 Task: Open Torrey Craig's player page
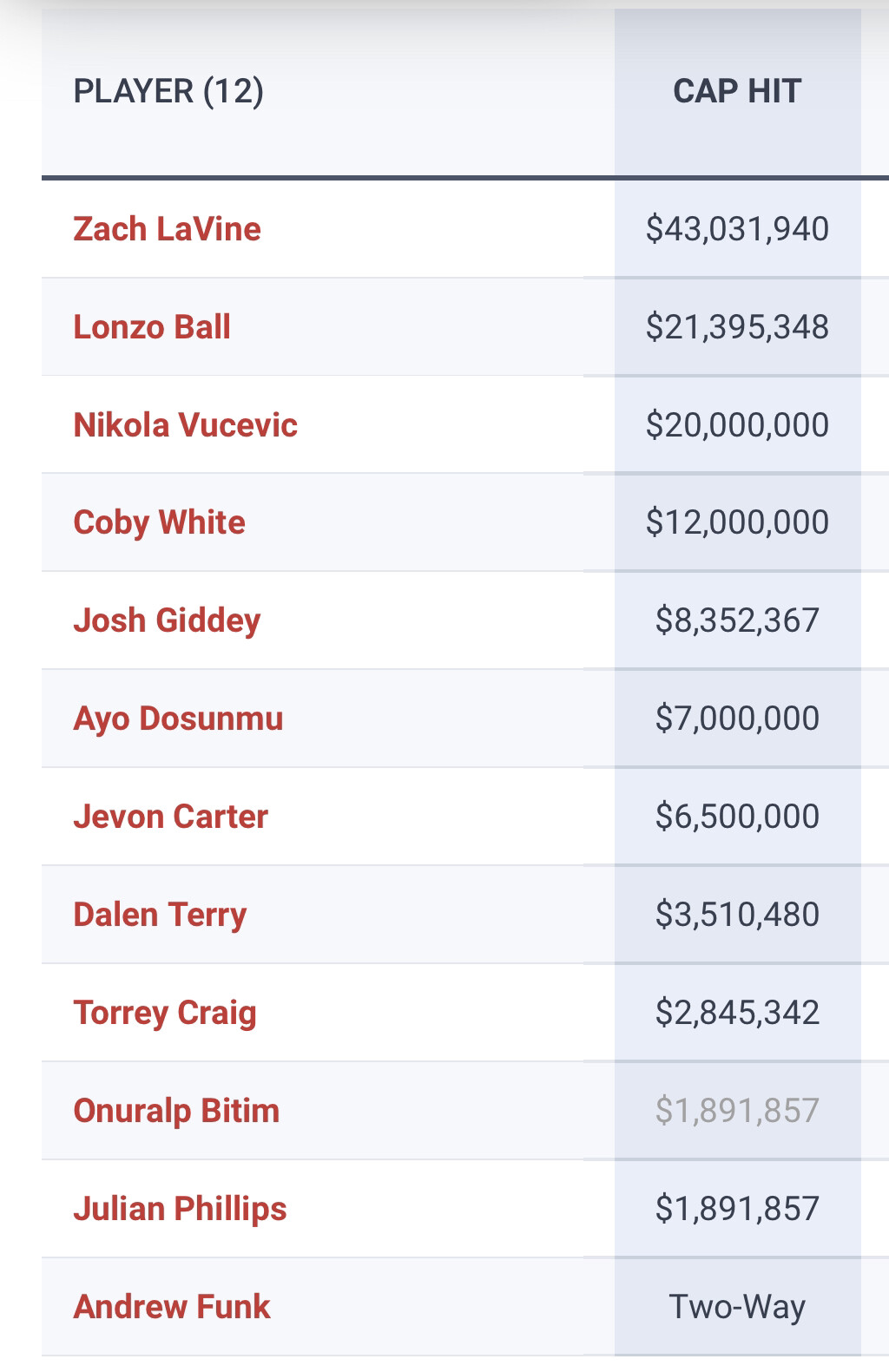click(165, 1013)
